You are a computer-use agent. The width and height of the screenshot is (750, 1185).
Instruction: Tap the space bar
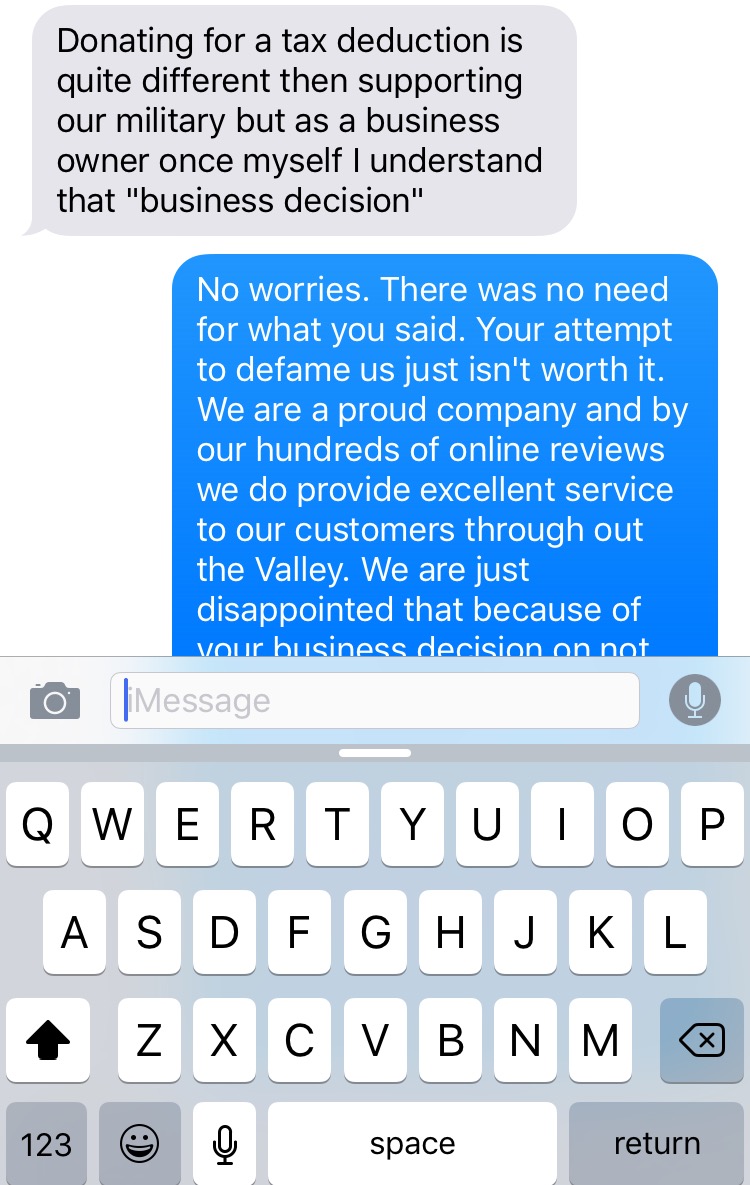[x=412, y=1144]
